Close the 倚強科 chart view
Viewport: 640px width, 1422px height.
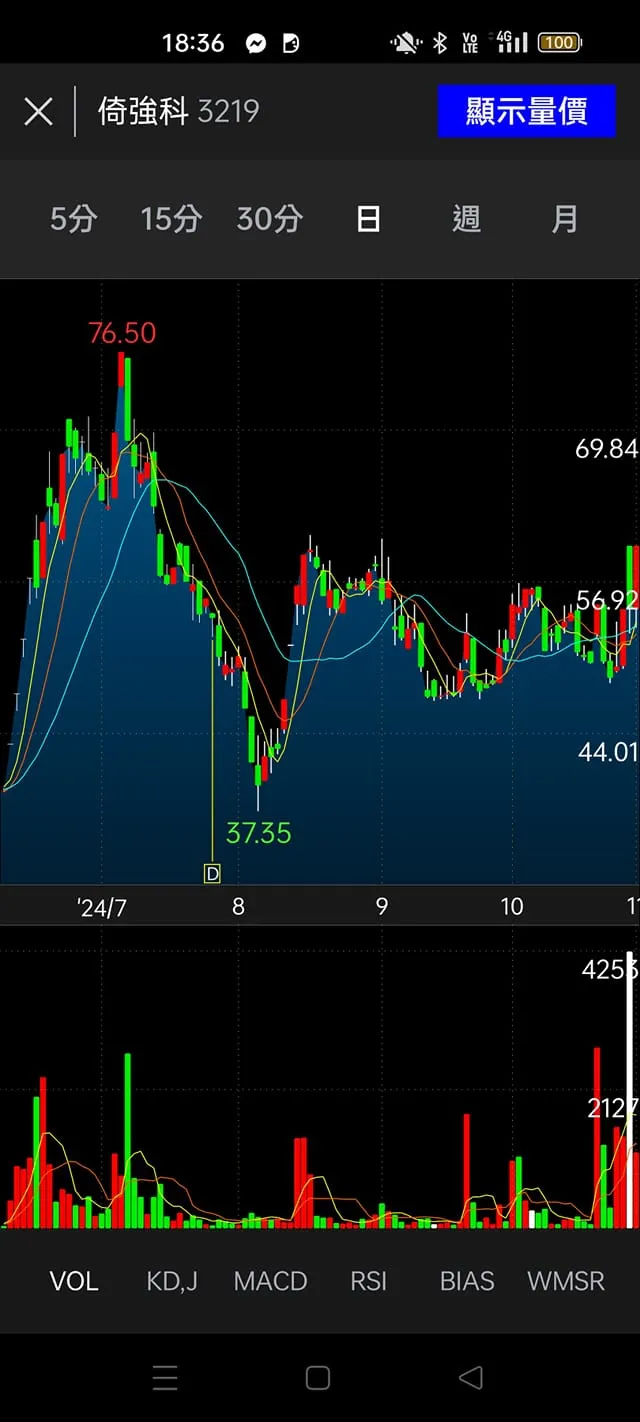pyautogui.click(x=38, y=111)
